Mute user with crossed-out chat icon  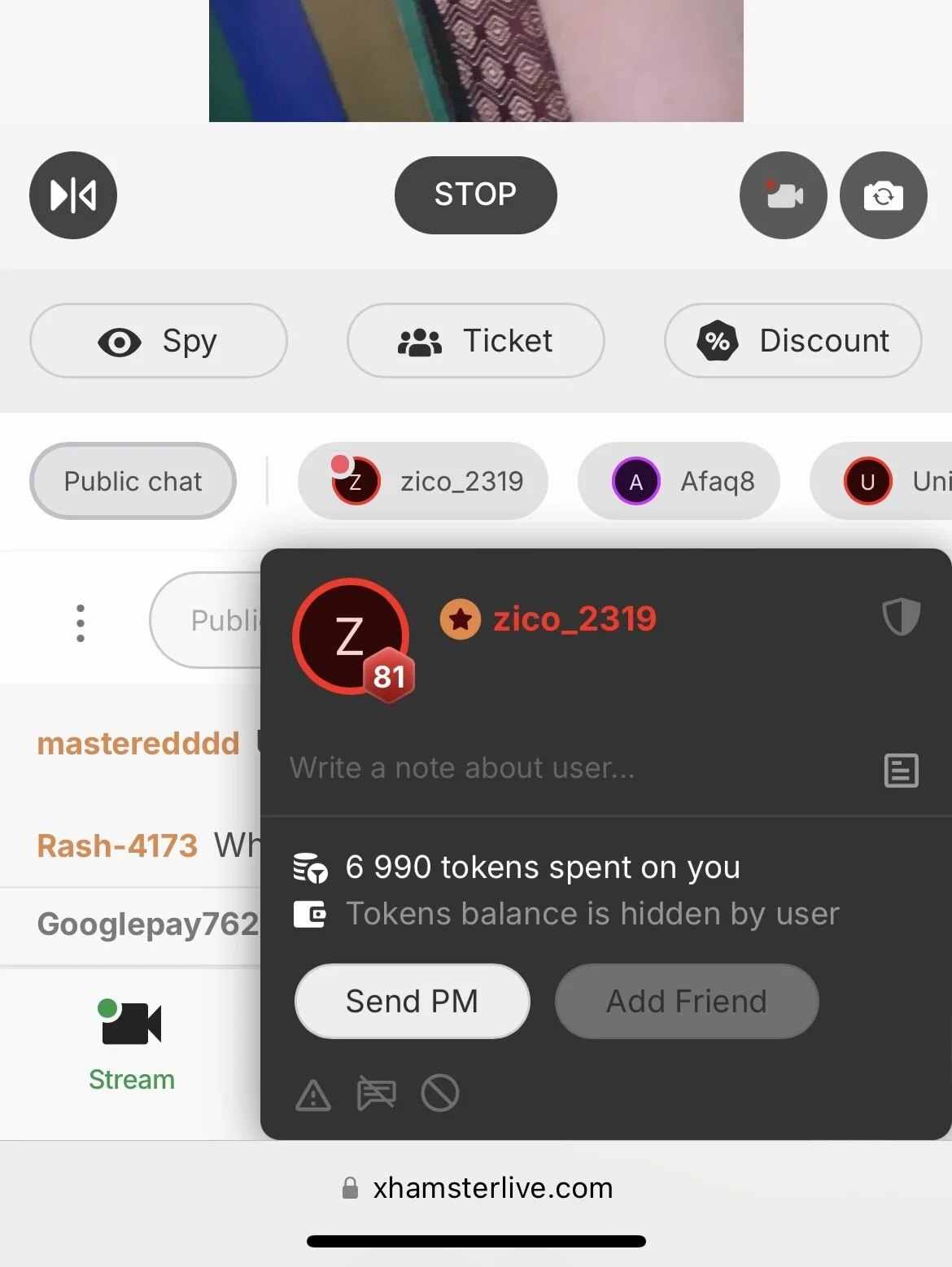click(376, 1094)
